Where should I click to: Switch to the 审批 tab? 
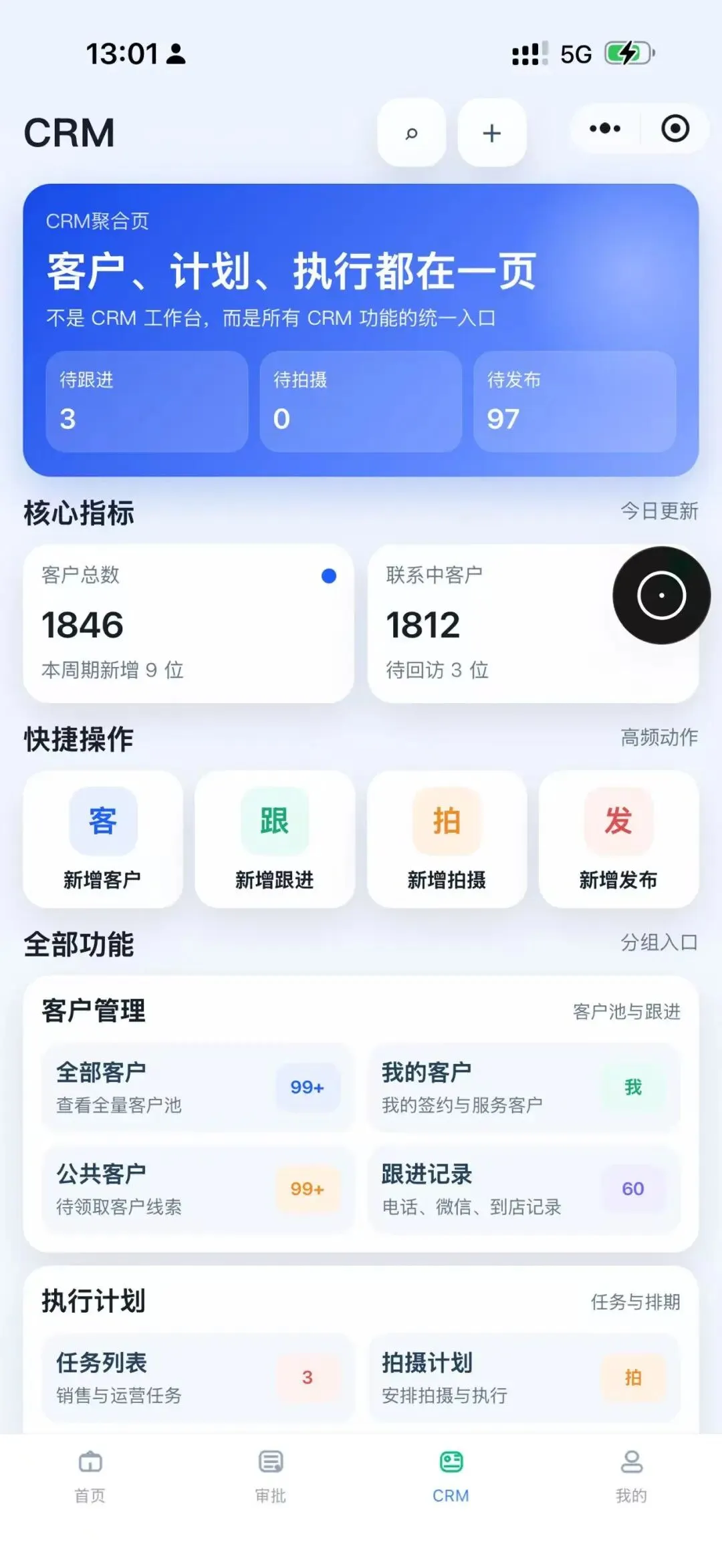[271, 1477]
